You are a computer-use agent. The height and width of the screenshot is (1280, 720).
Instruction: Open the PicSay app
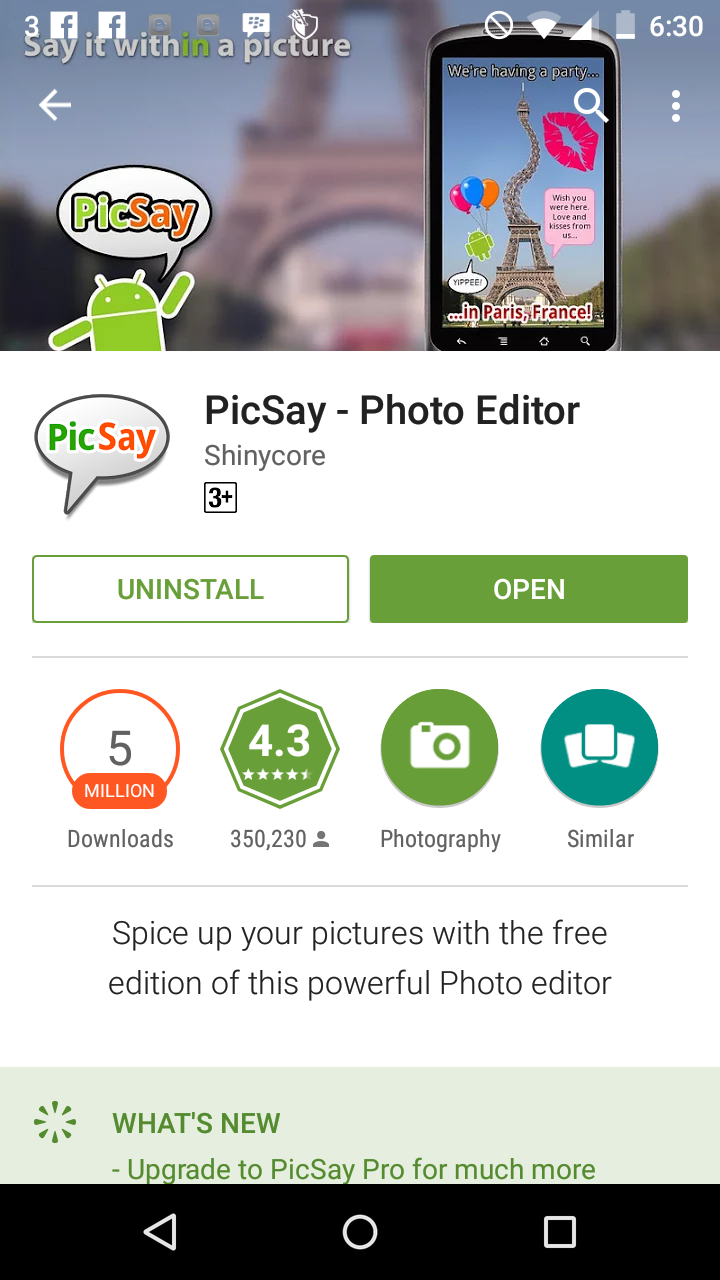[x=528, y=589]
